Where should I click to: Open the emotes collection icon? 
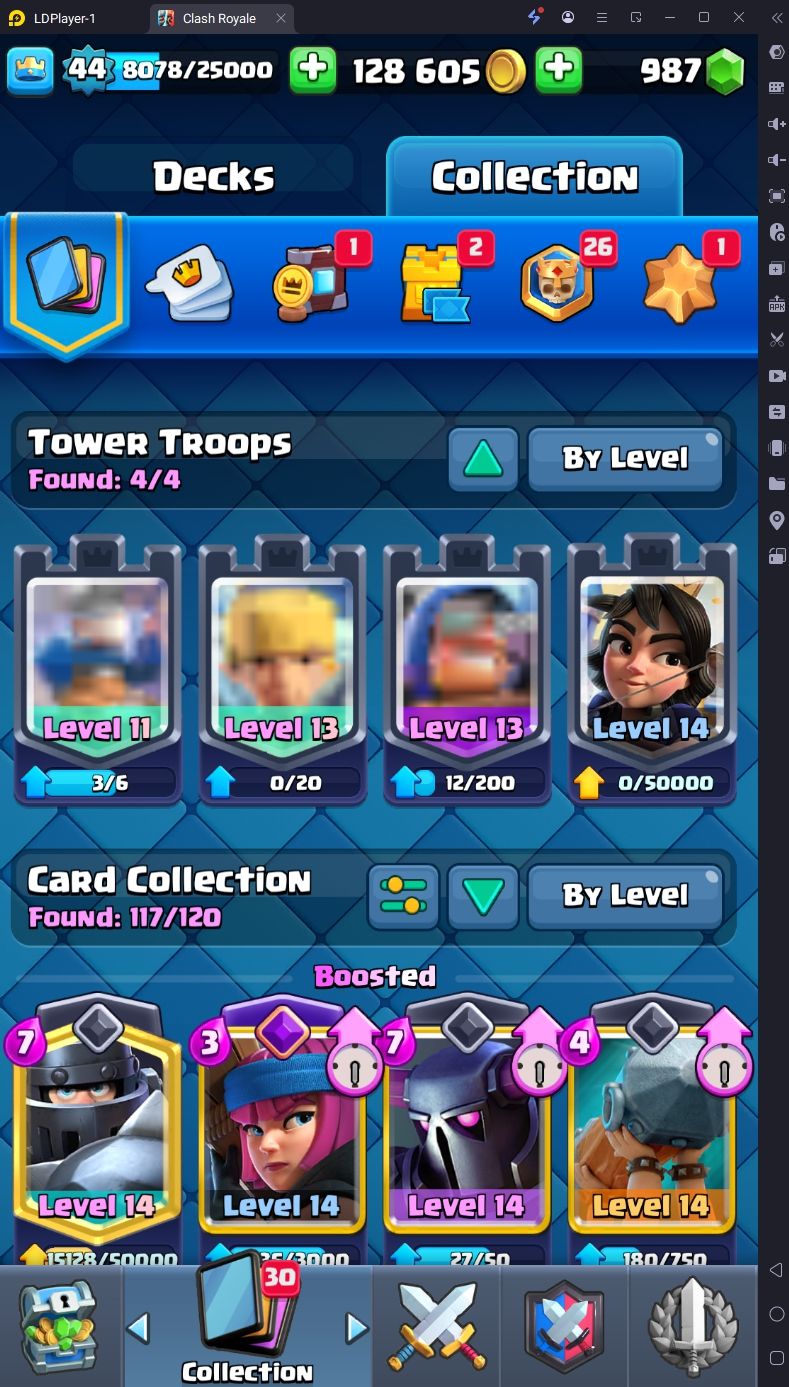point(190,282)
